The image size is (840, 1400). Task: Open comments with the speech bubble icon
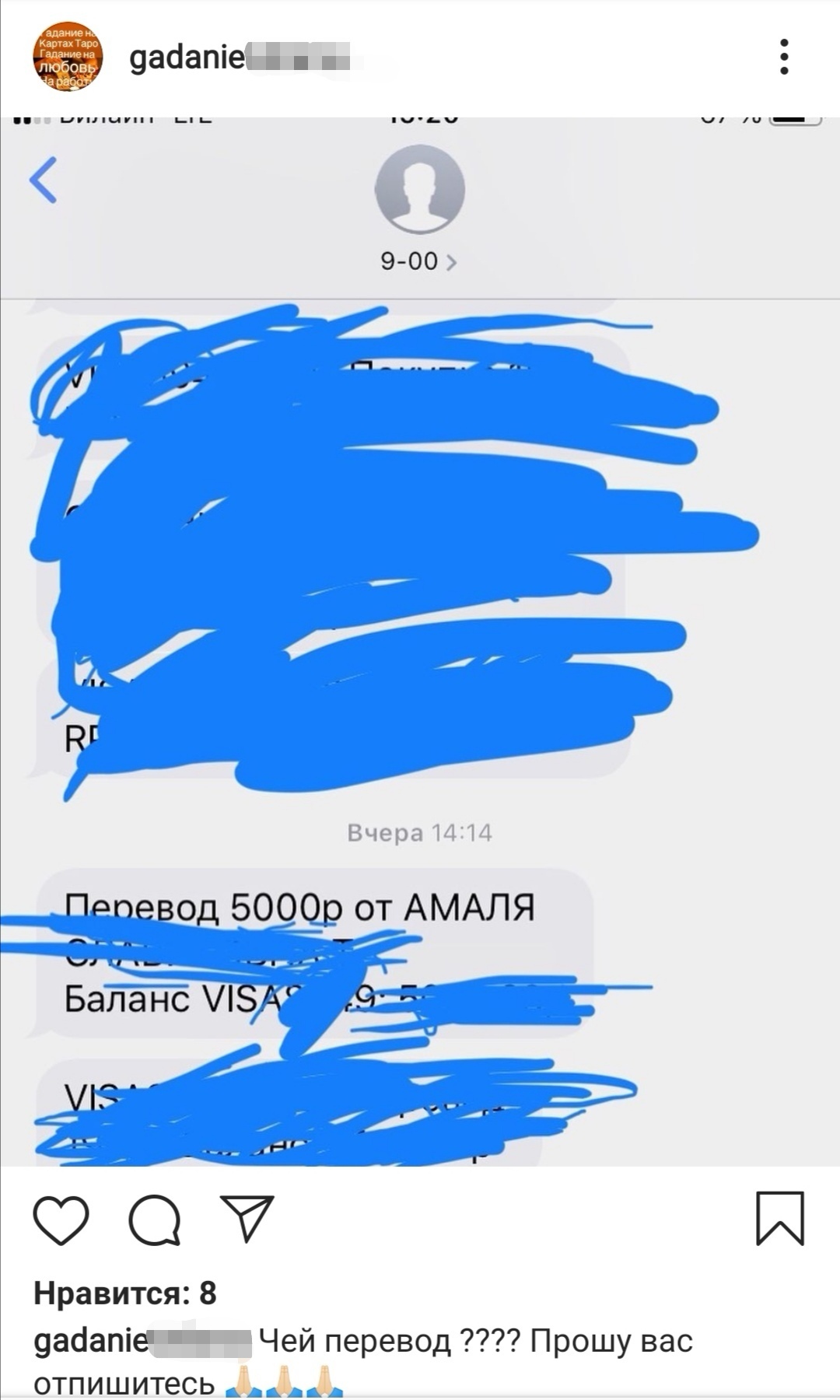tap(155, 1219)
